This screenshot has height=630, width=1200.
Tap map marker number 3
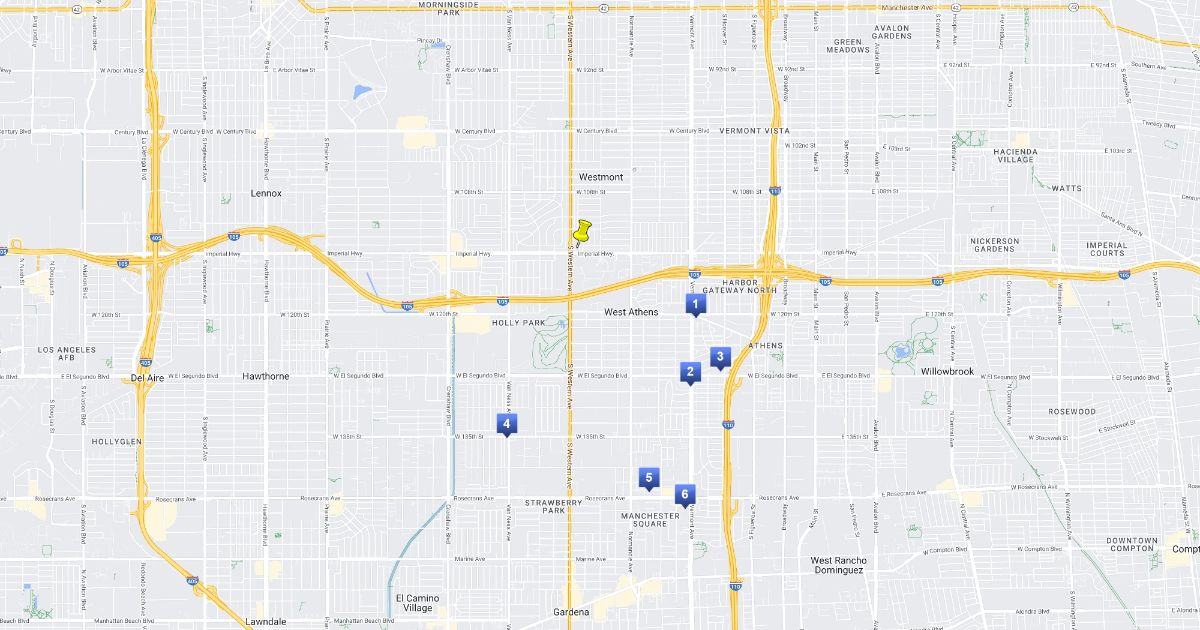[x=719, y=356]
